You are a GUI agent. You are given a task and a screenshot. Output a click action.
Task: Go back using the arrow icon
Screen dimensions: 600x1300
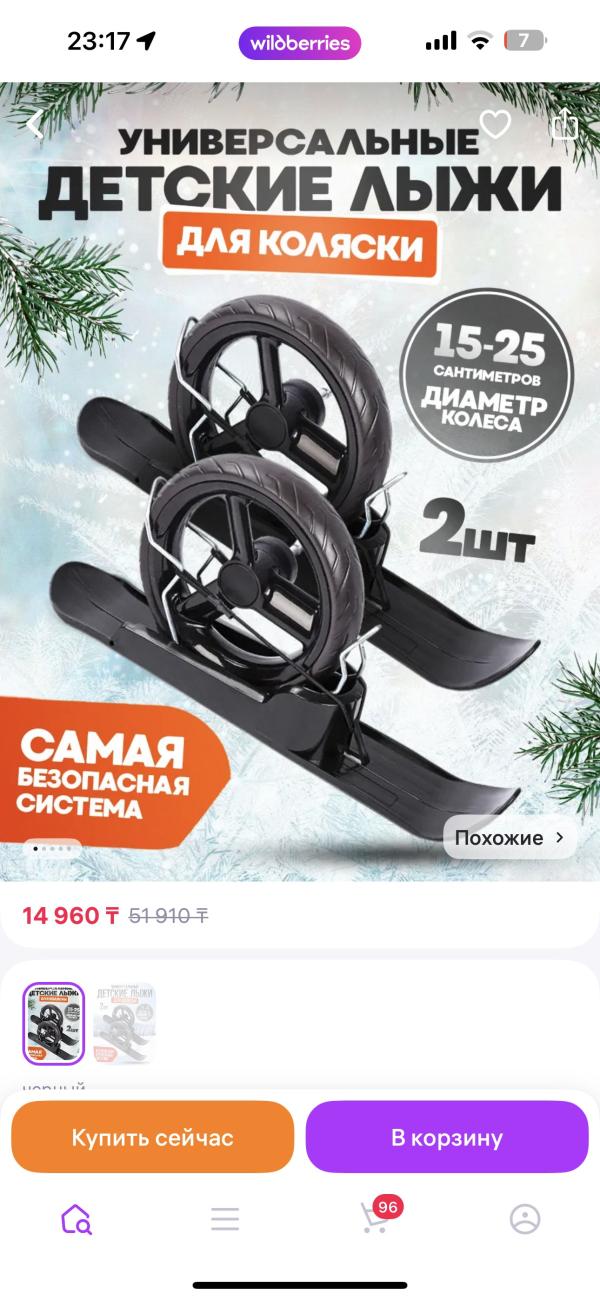(x=35, y=124)
